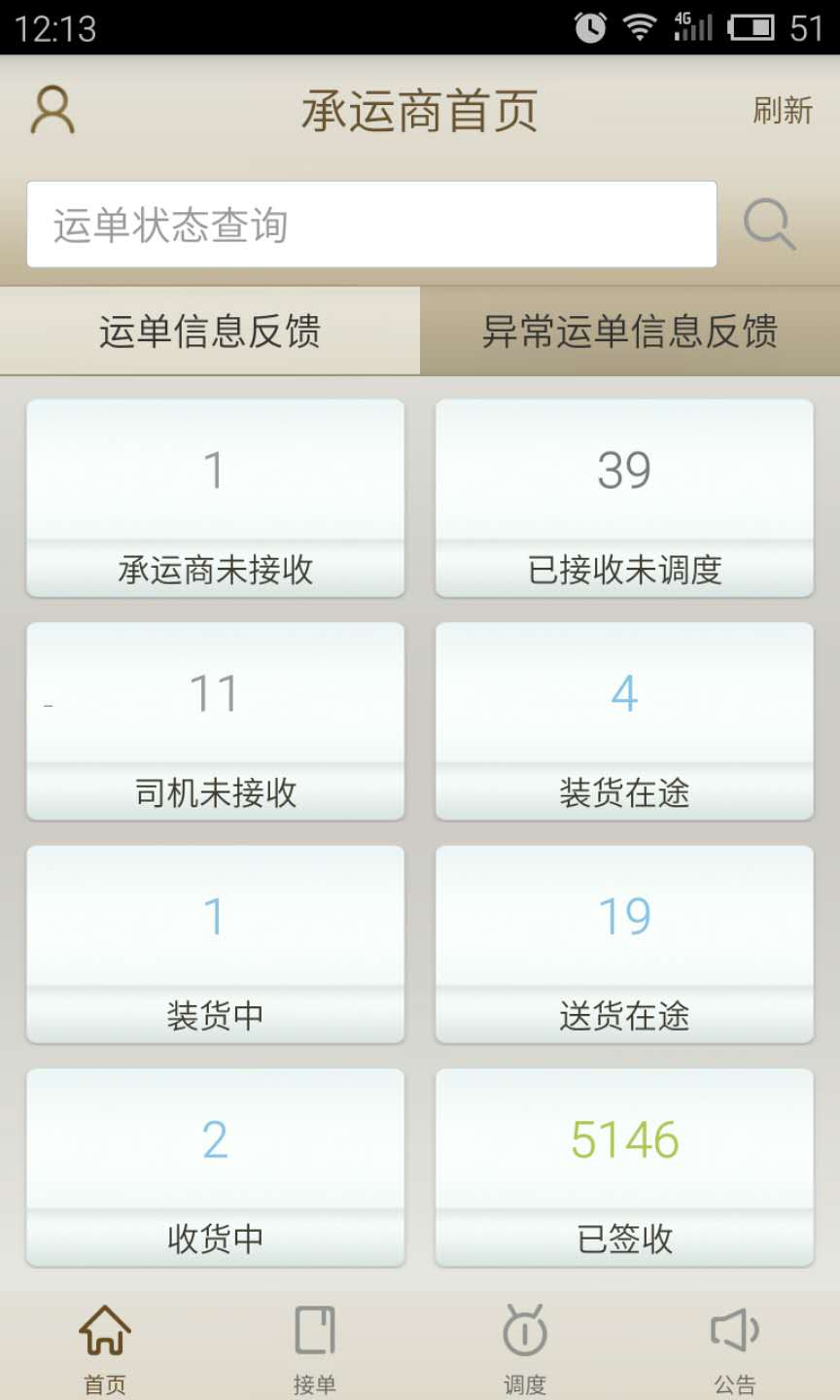
Task: Open 已签收 card showing 5146
Action: pyautogui.click(x=624, y=1169)
